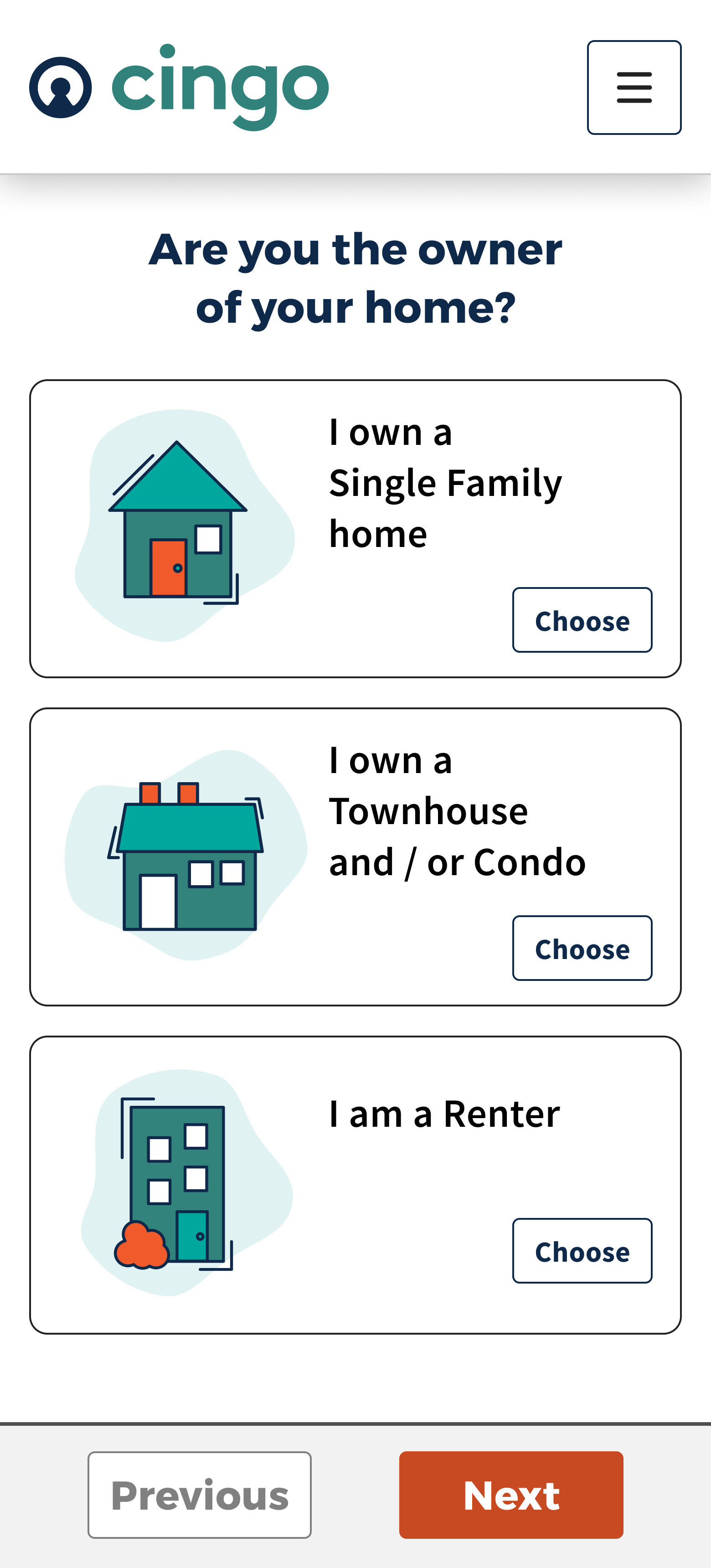711x1568 pixels.
Task: Choose the I am a Renter option
Action: pos(582,1251)
